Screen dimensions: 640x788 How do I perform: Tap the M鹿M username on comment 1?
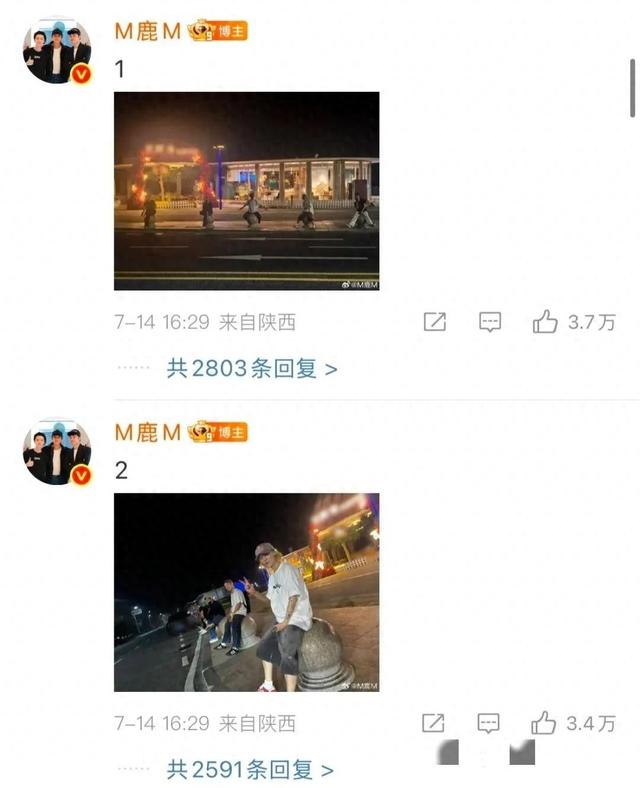point(147,31)
